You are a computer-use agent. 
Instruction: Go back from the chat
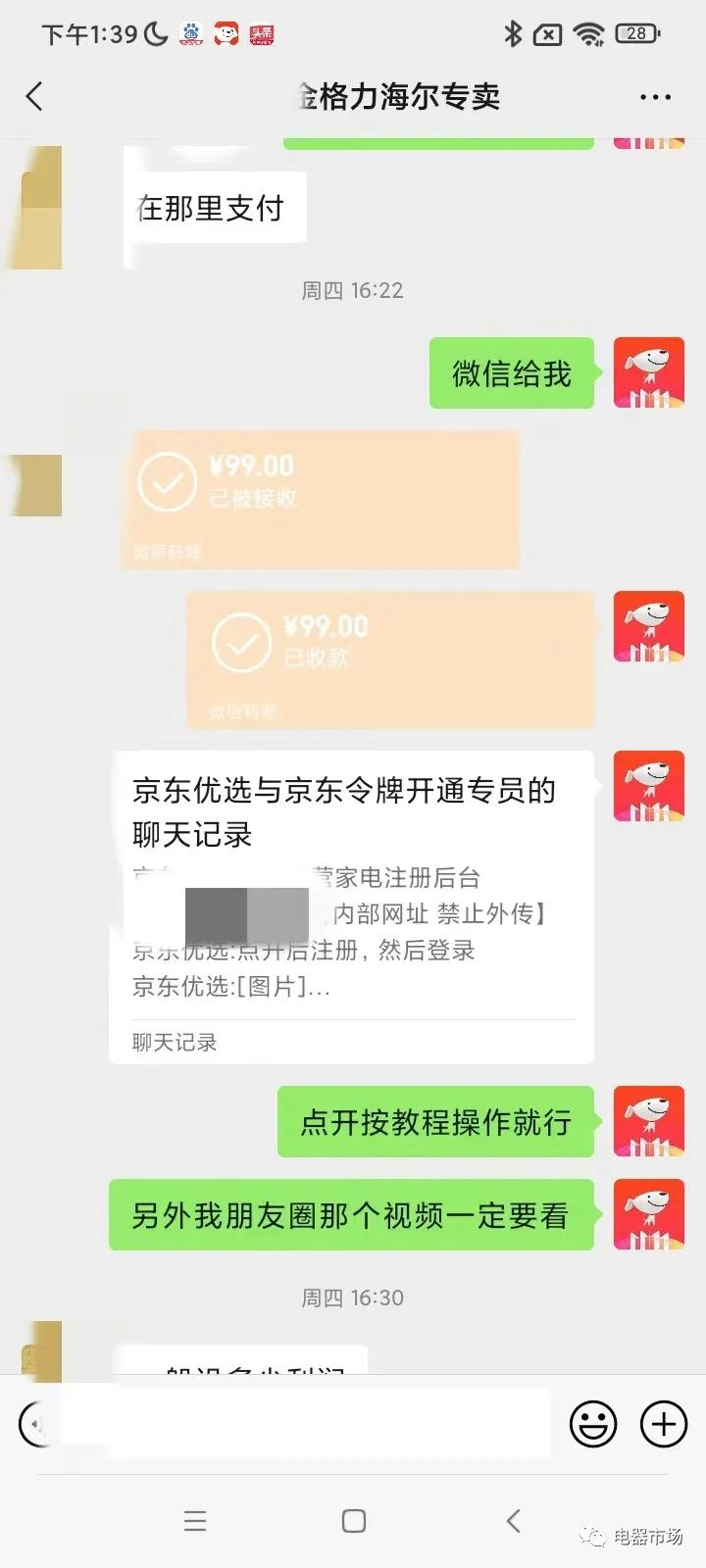[x=34, y=96]
